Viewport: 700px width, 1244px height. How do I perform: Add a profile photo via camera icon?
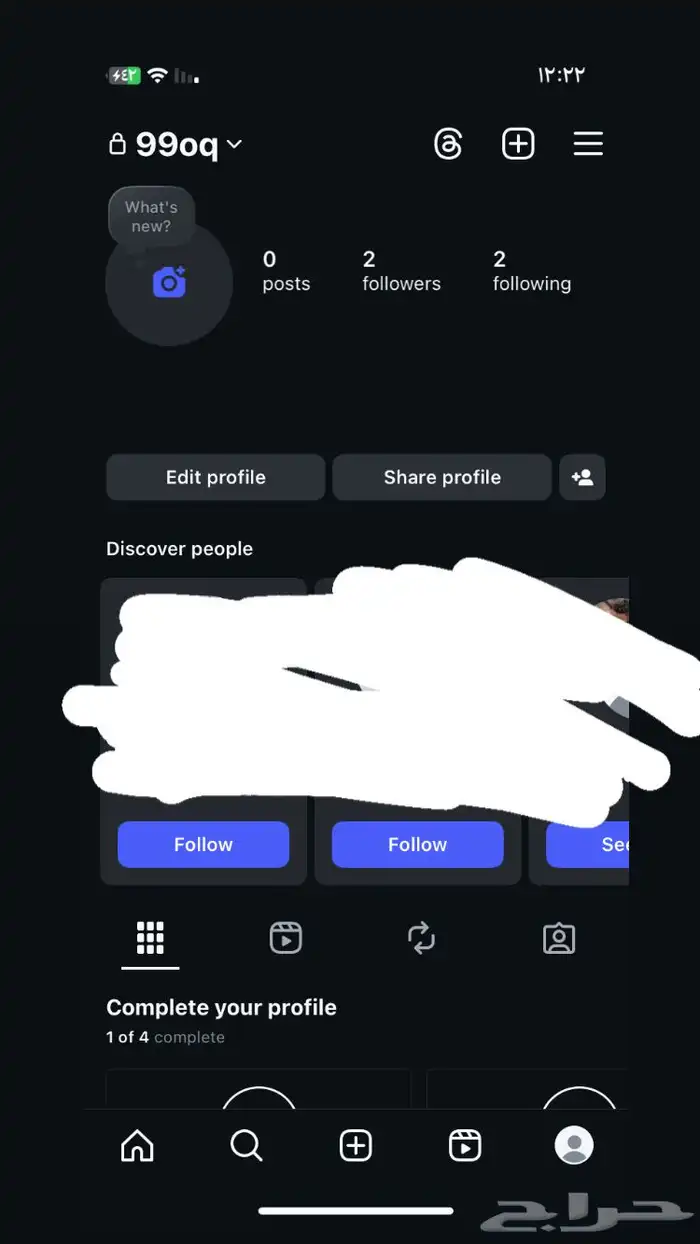click(x=169, y=283)
